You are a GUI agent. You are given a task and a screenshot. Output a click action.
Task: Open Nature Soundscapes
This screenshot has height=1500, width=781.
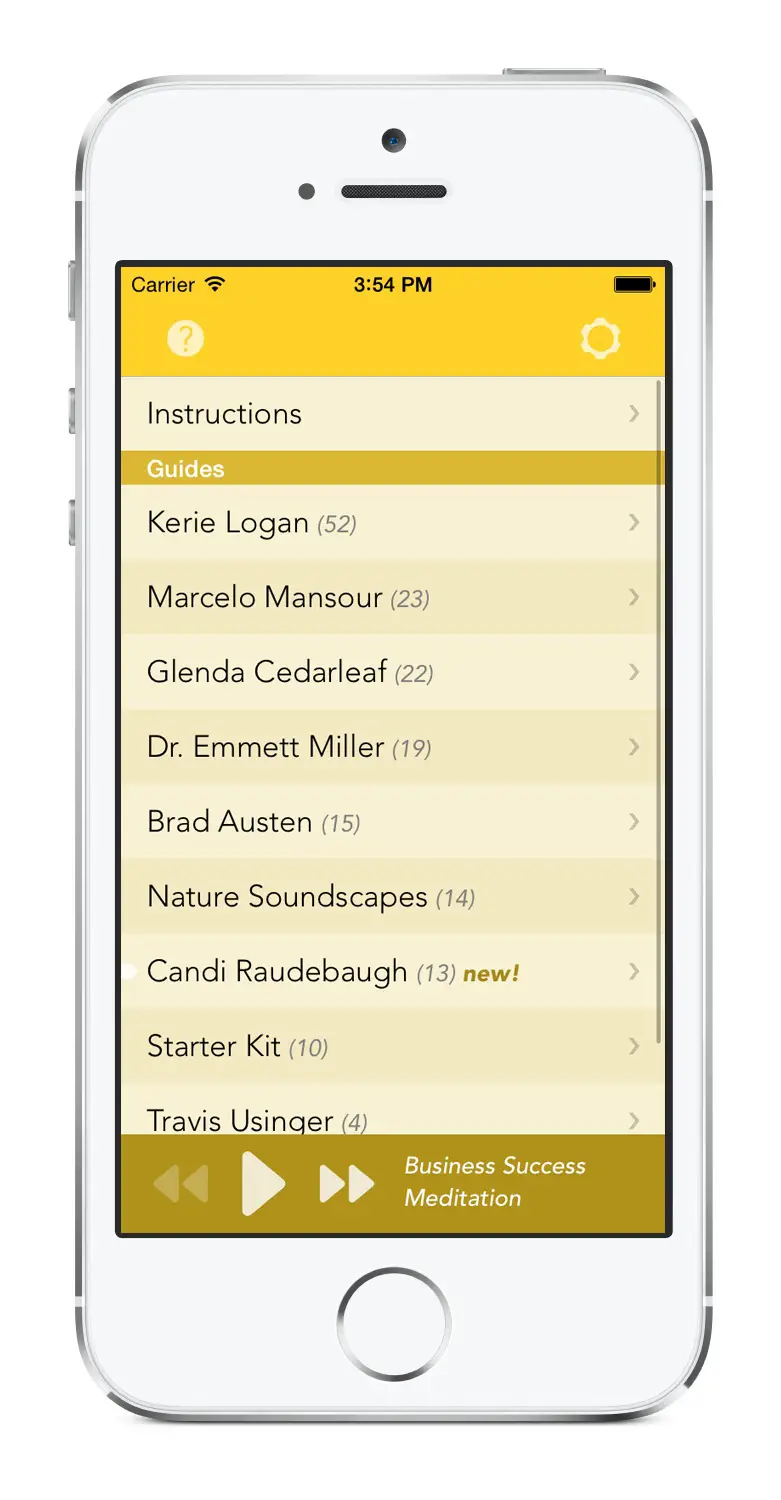390,897
